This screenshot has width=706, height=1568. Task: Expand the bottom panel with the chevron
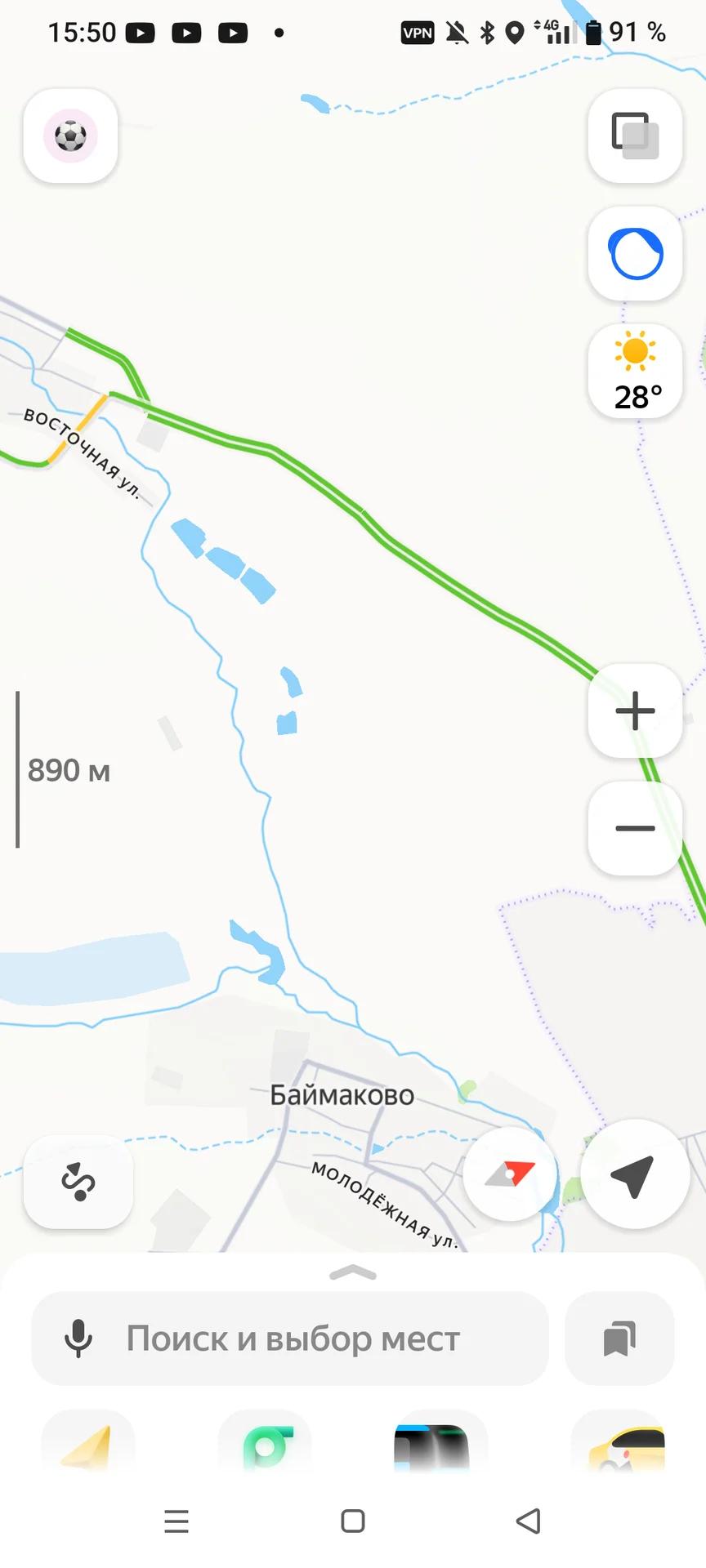tap(353, 1273)
